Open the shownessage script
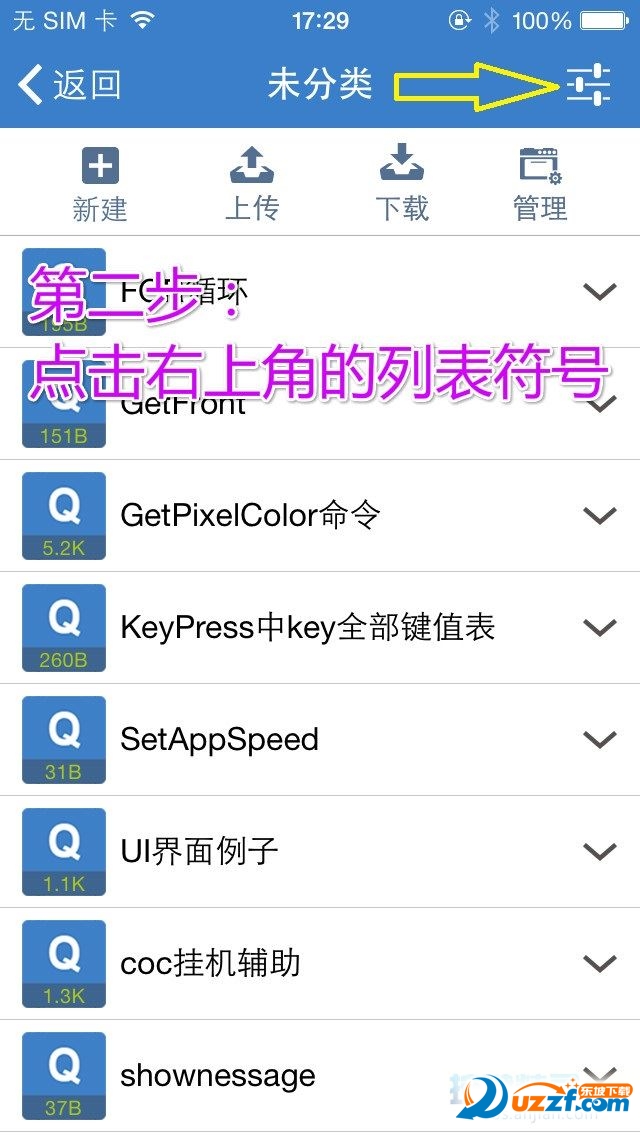 coord(217,1076)
